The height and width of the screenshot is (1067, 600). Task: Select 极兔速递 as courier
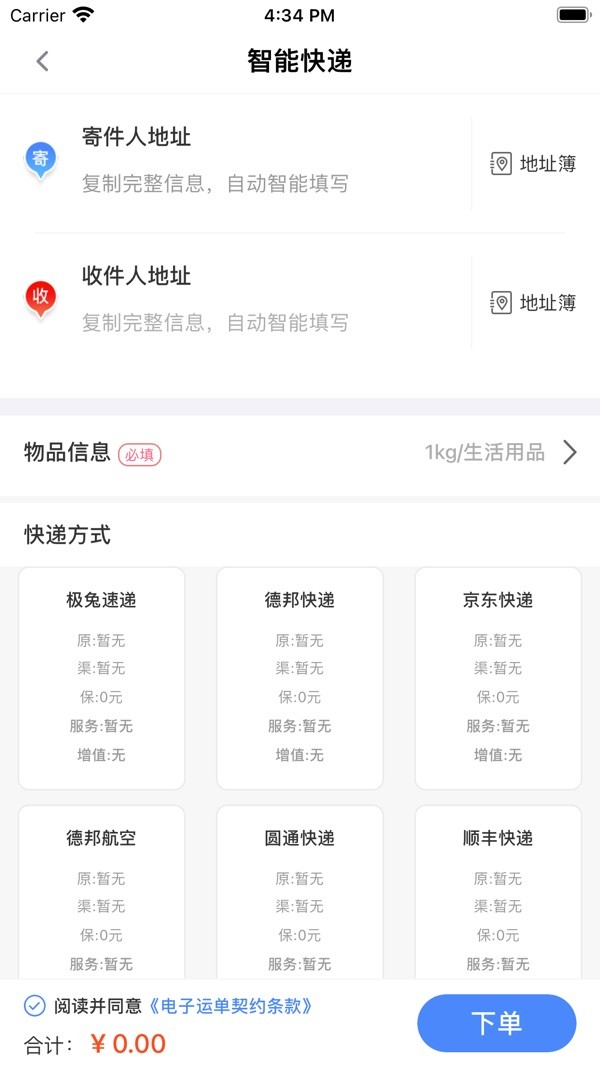101,677
